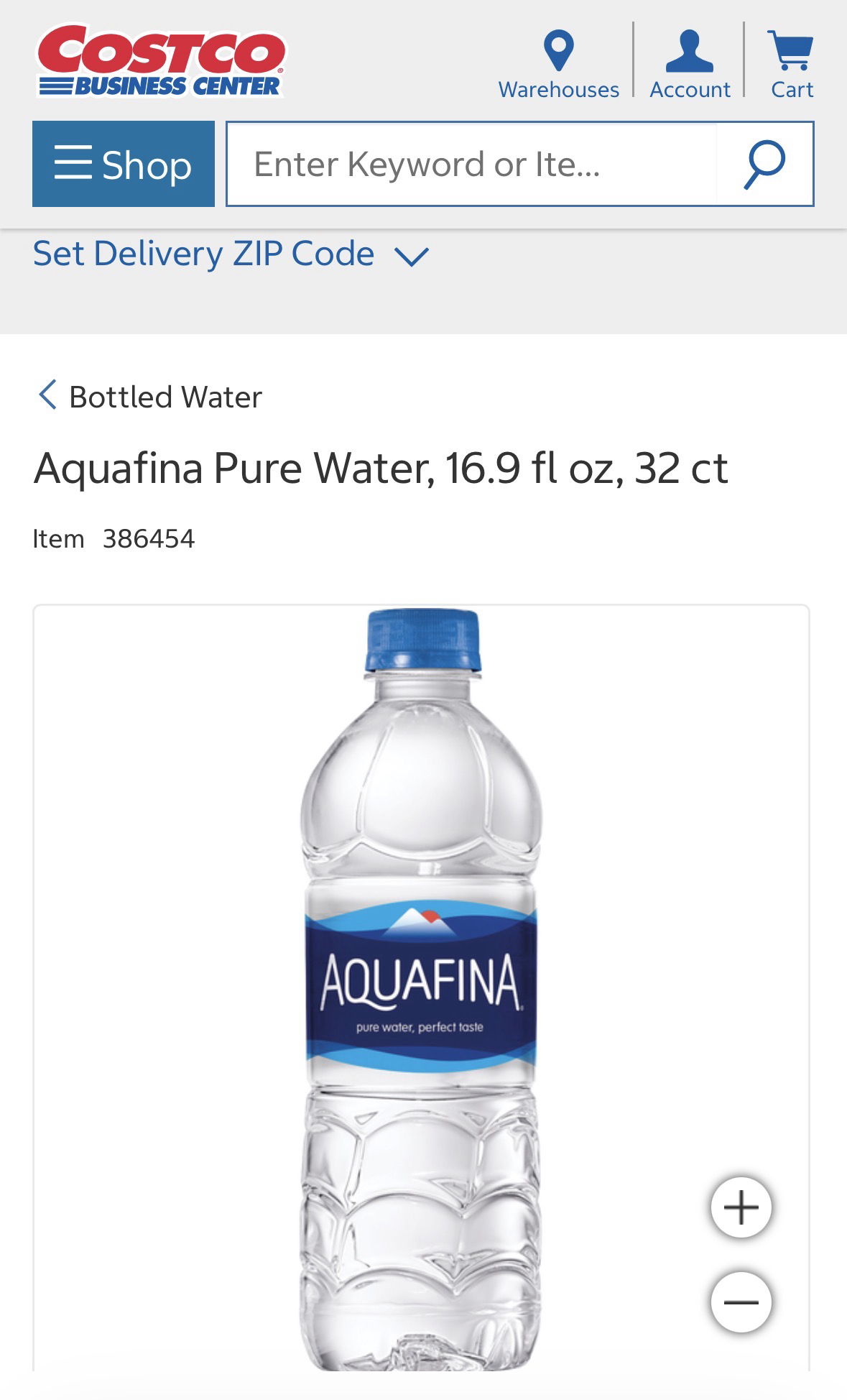Tap the magnifying glass search button
The image size is (847, 1400).
point(764,164)
